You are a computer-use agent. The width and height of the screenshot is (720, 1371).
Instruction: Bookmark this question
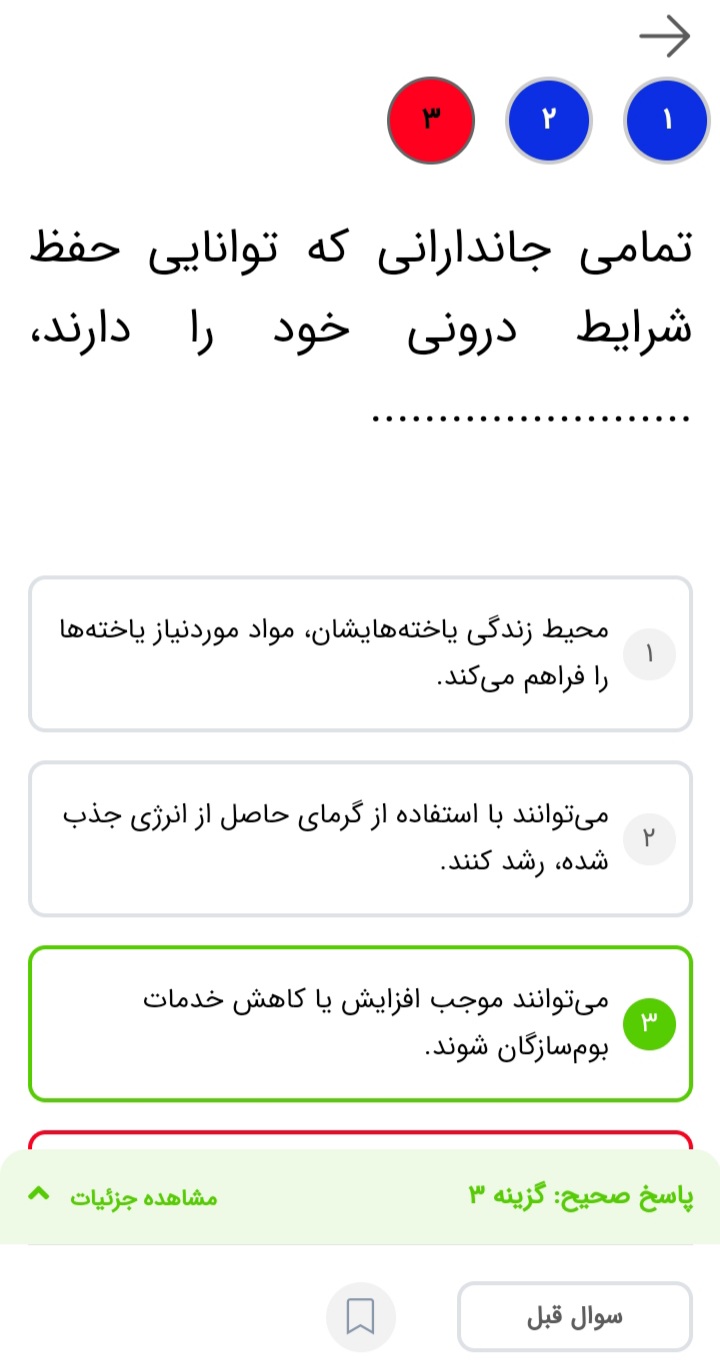click(x=360, y=1316)
